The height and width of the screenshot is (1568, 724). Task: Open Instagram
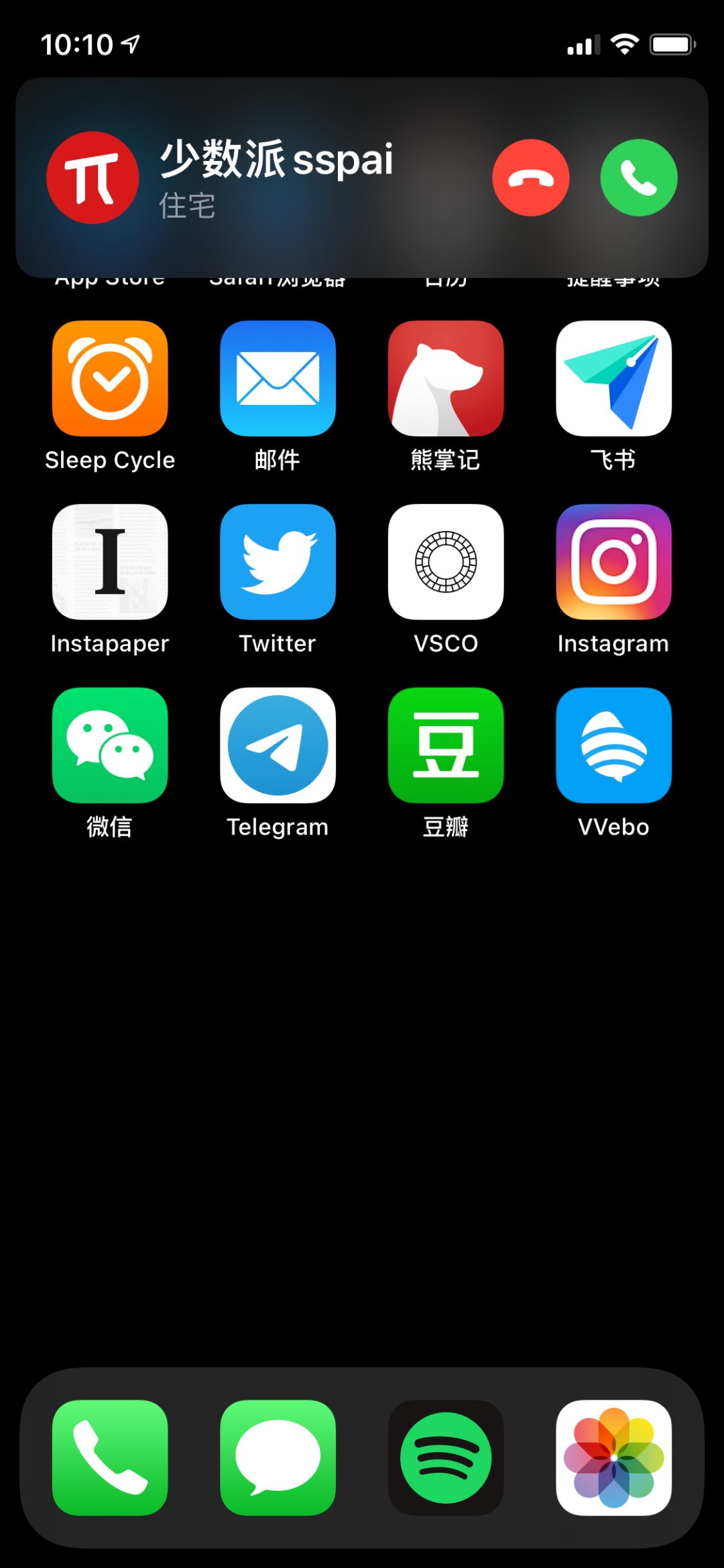pyautogui.click(x=613, y=562)
